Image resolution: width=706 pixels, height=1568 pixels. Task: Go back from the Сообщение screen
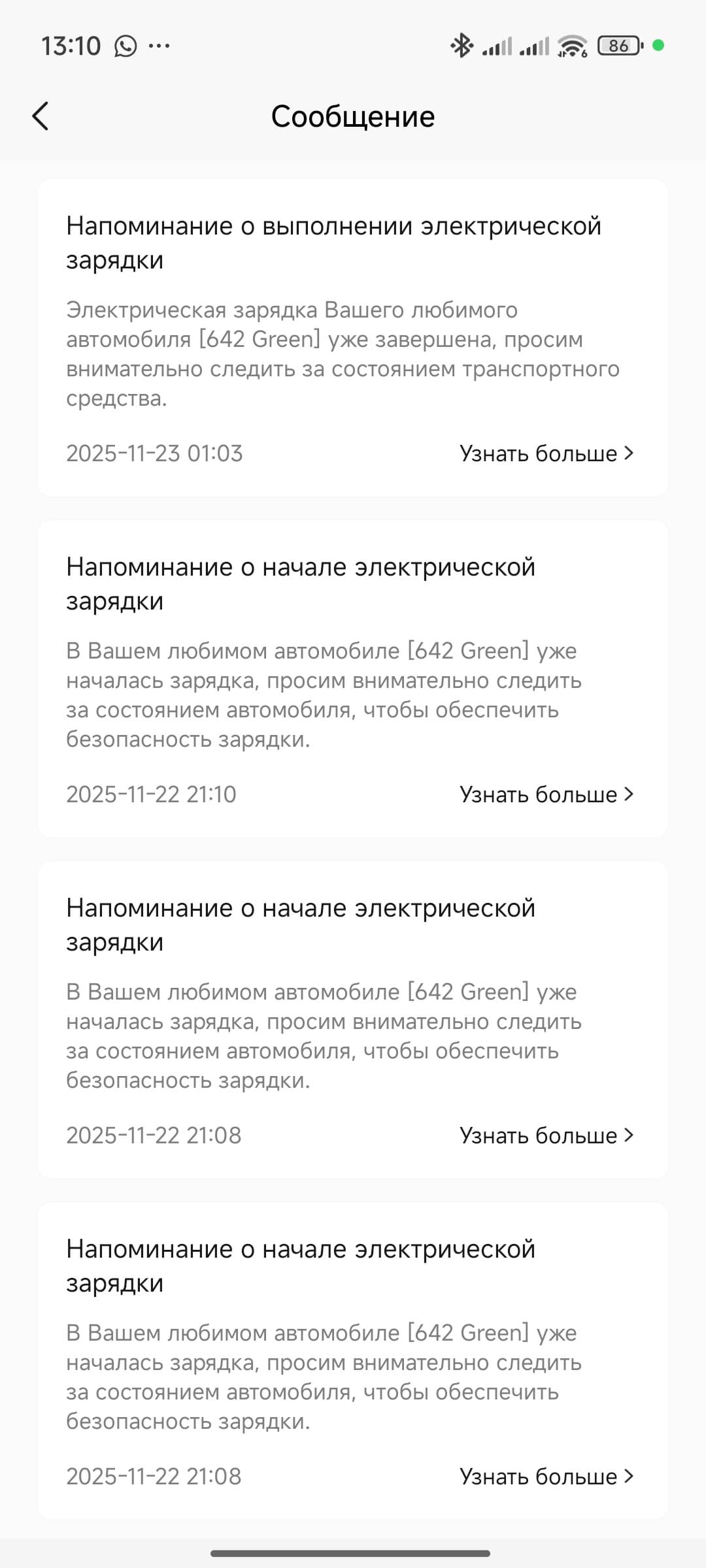(x=41, y=116)
